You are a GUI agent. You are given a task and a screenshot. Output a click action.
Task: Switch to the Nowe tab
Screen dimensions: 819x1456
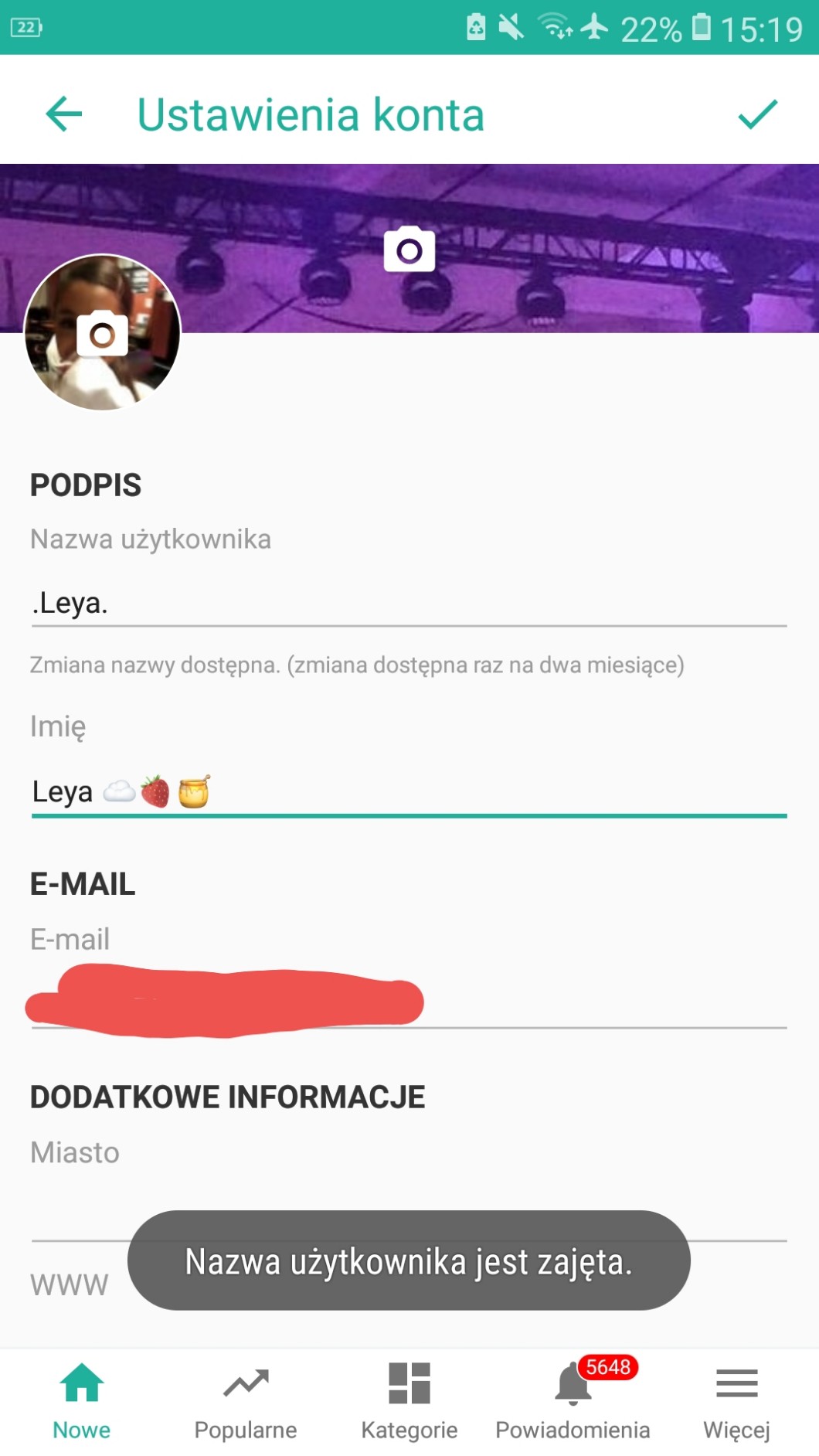[x=82, y=1400]
